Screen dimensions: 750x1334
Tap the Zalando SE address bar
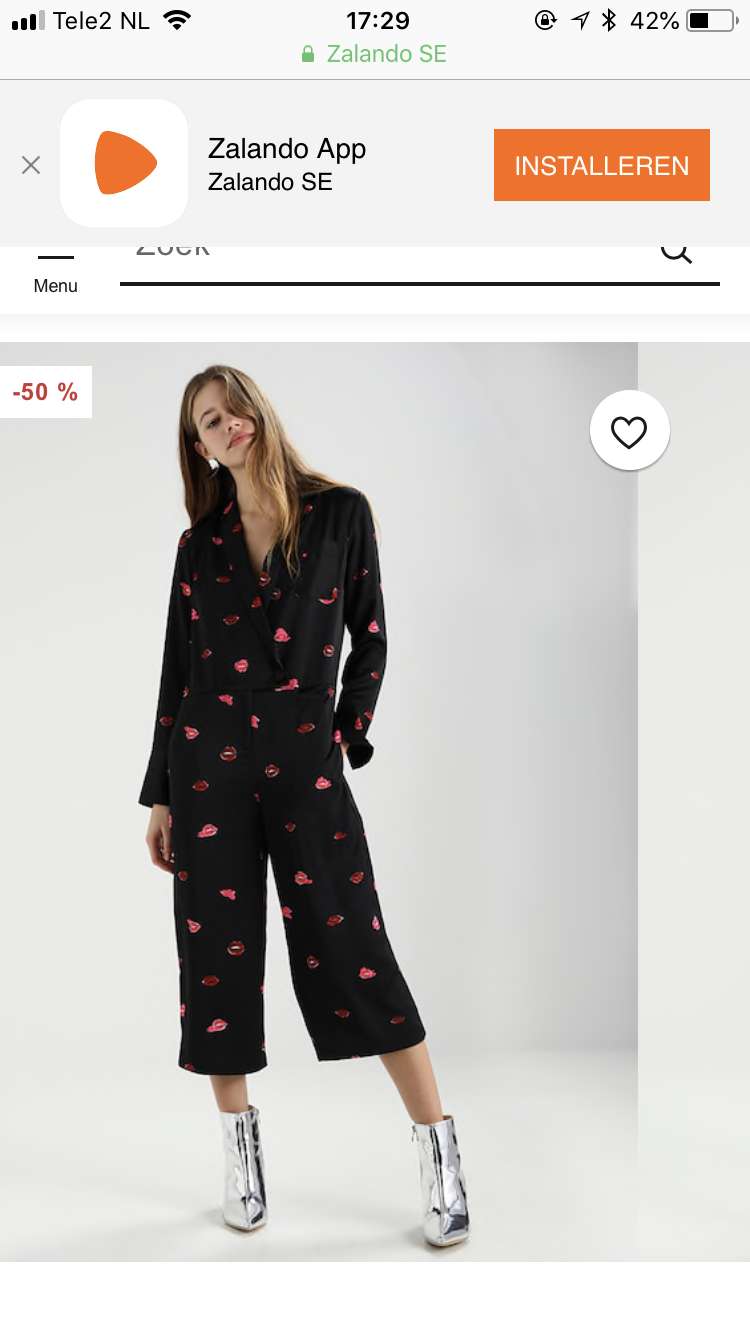coord(374,54)
